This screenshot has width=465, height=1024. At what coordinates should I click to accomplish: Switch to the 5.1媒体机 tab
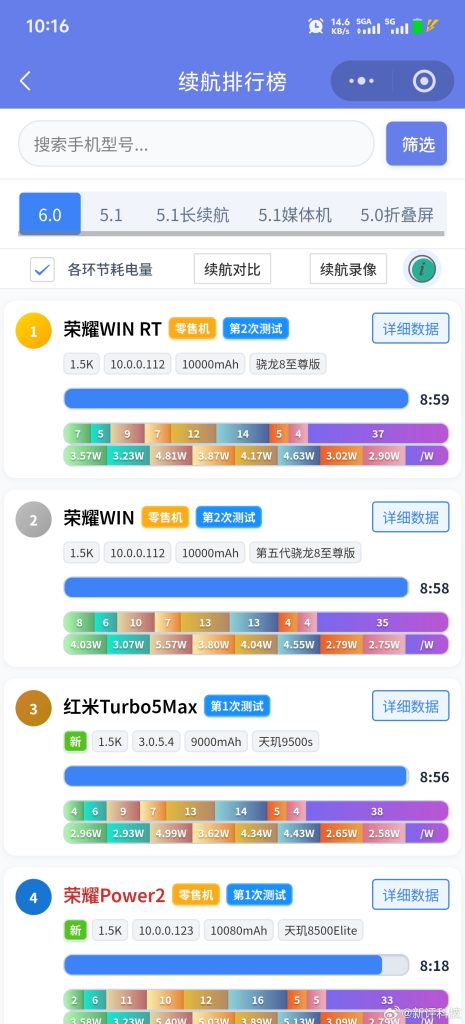pyautogui.click(x=295, y=215)
